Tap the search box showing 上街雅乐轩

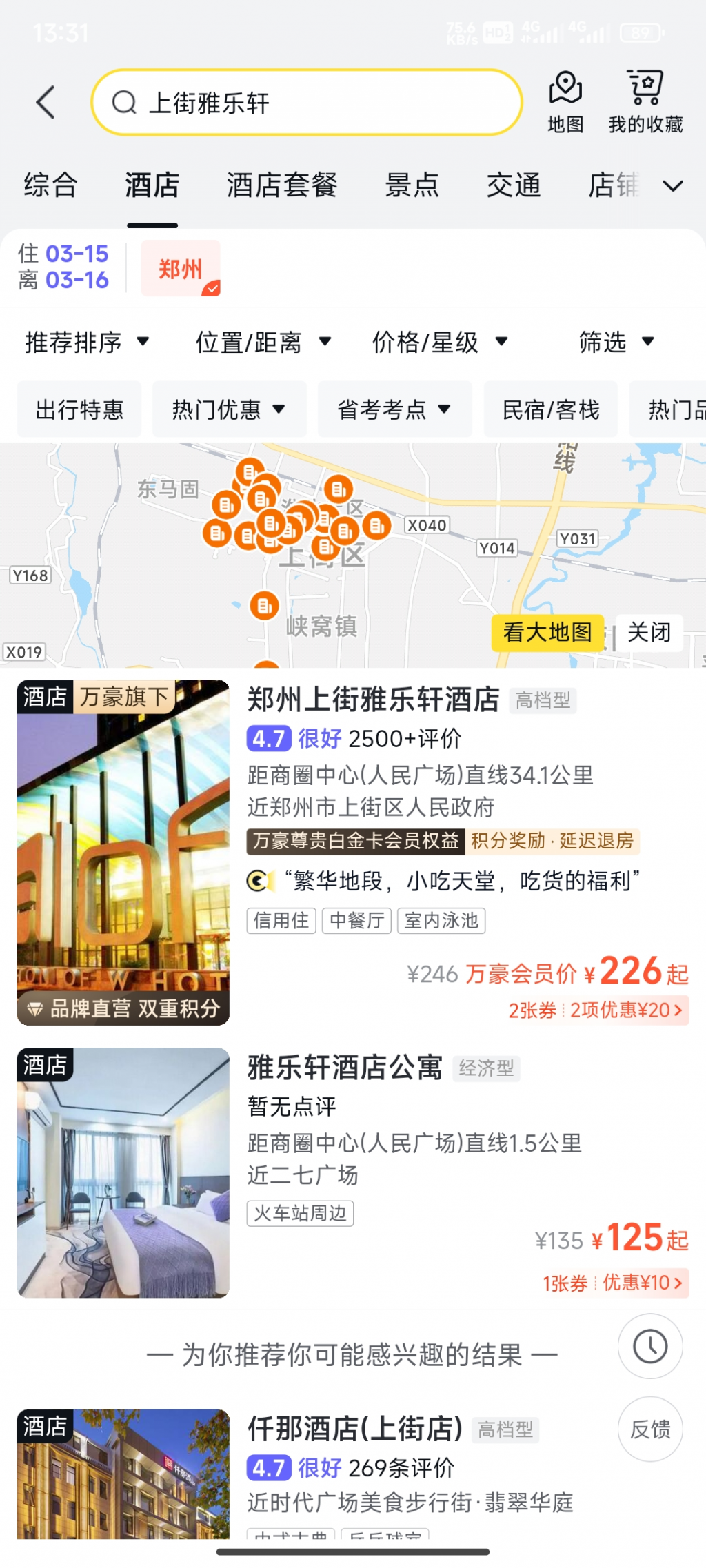(307, 103)
